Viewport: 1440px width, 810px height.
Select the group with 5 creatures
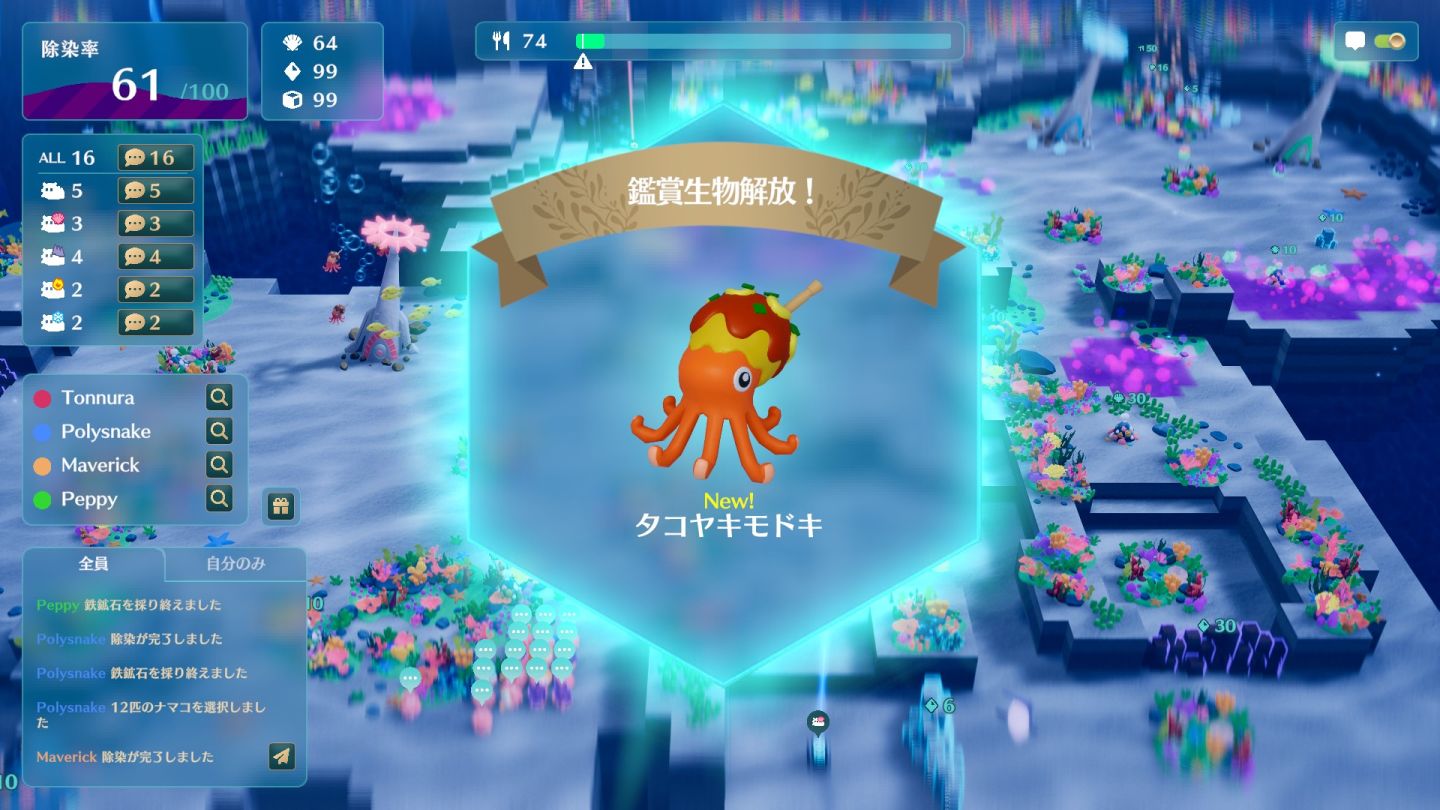(x=155, y=191)
